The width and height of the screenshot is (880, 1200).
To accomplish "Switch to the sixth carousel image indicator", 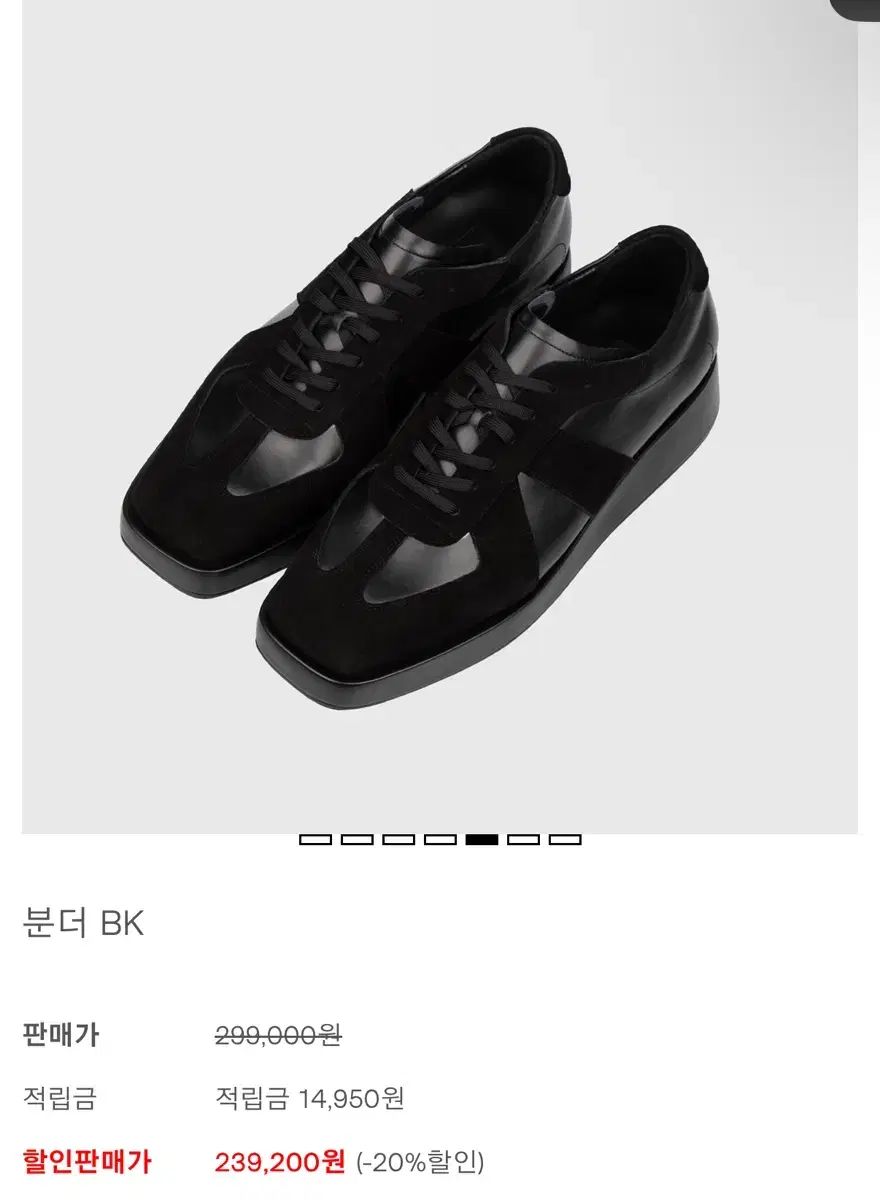I will (523, 840).
